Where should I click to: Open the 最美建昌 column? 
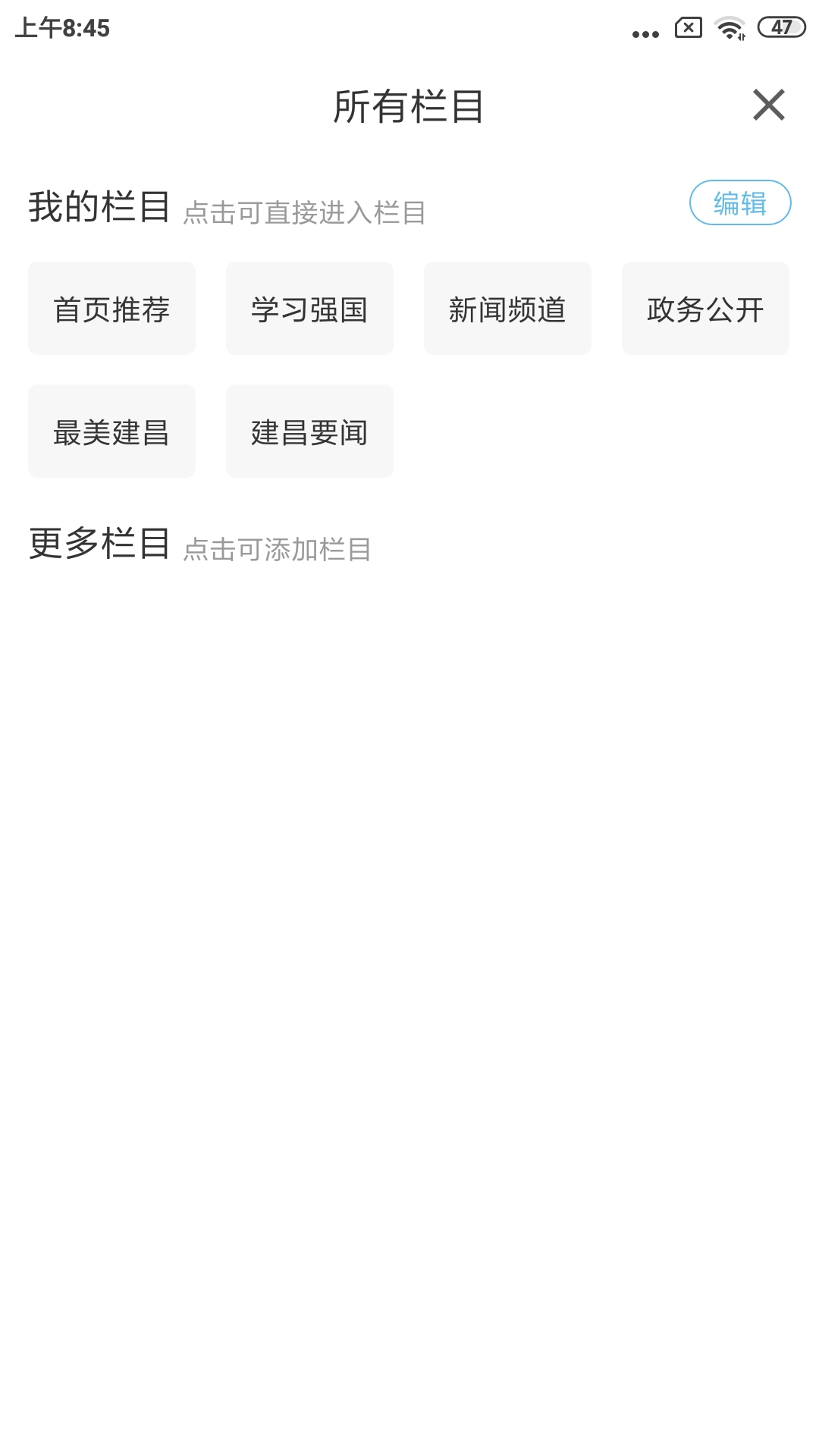coord(111,431)
